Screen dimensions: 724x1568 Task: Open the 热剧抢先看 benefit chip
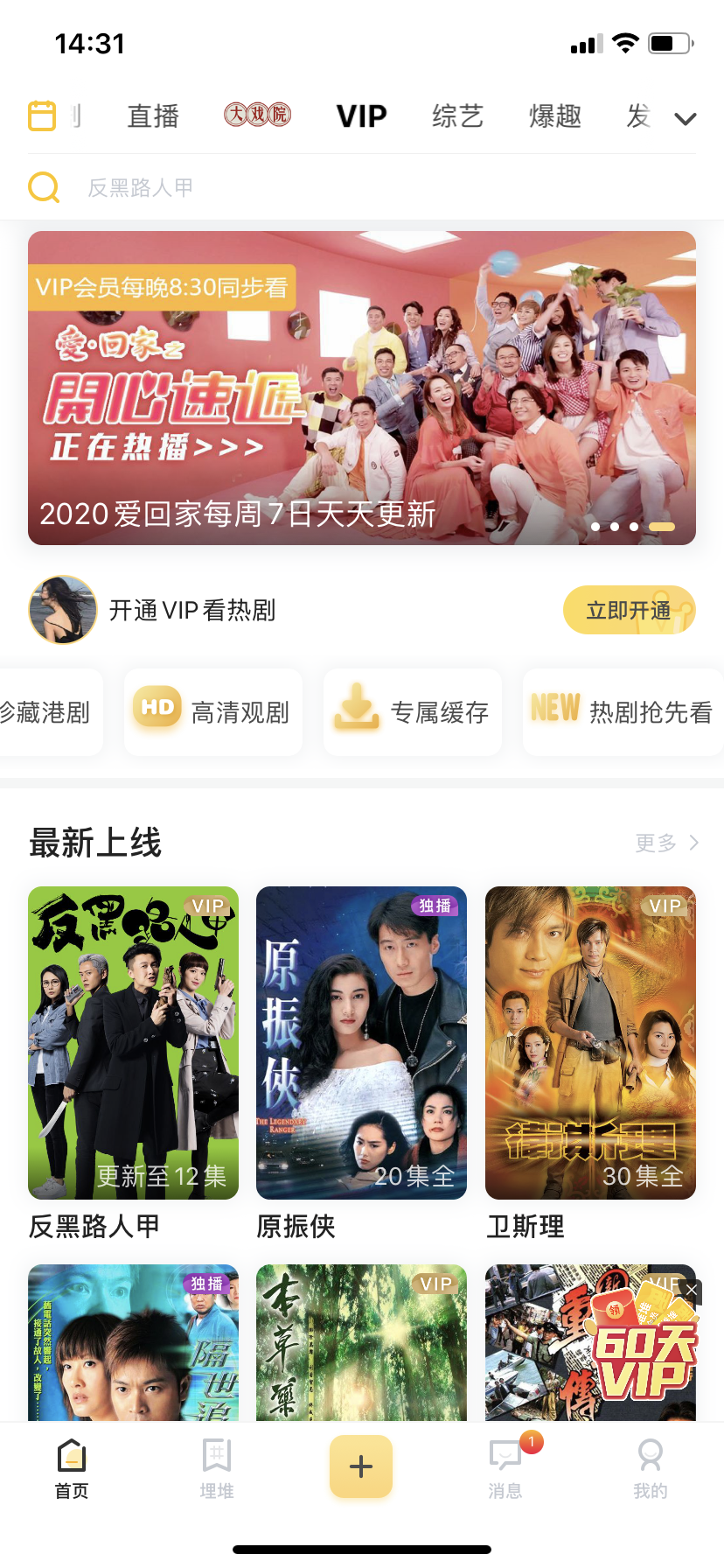623,711
